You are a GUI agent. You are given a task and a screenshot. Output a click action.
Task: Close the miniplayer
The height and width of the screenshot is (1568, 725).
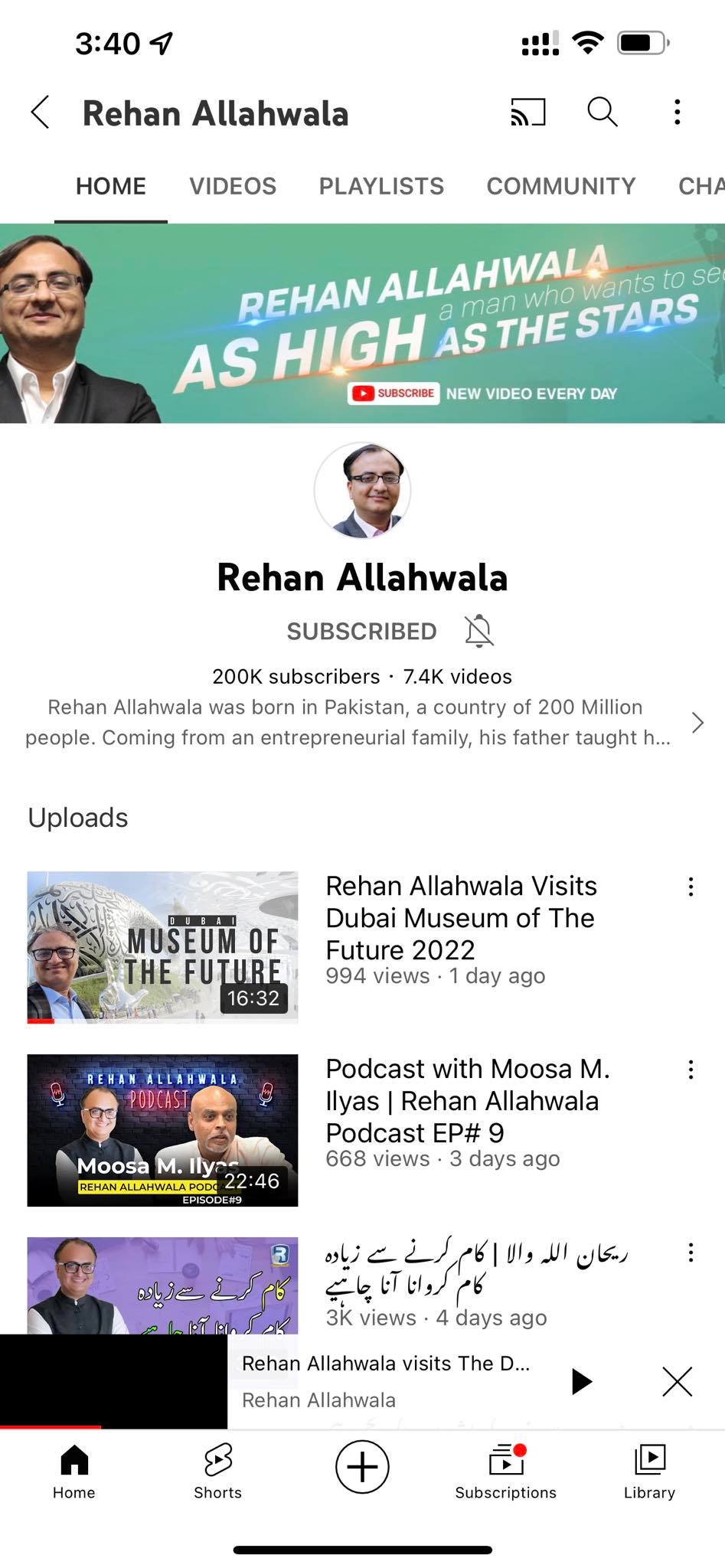coord(677,1381)
